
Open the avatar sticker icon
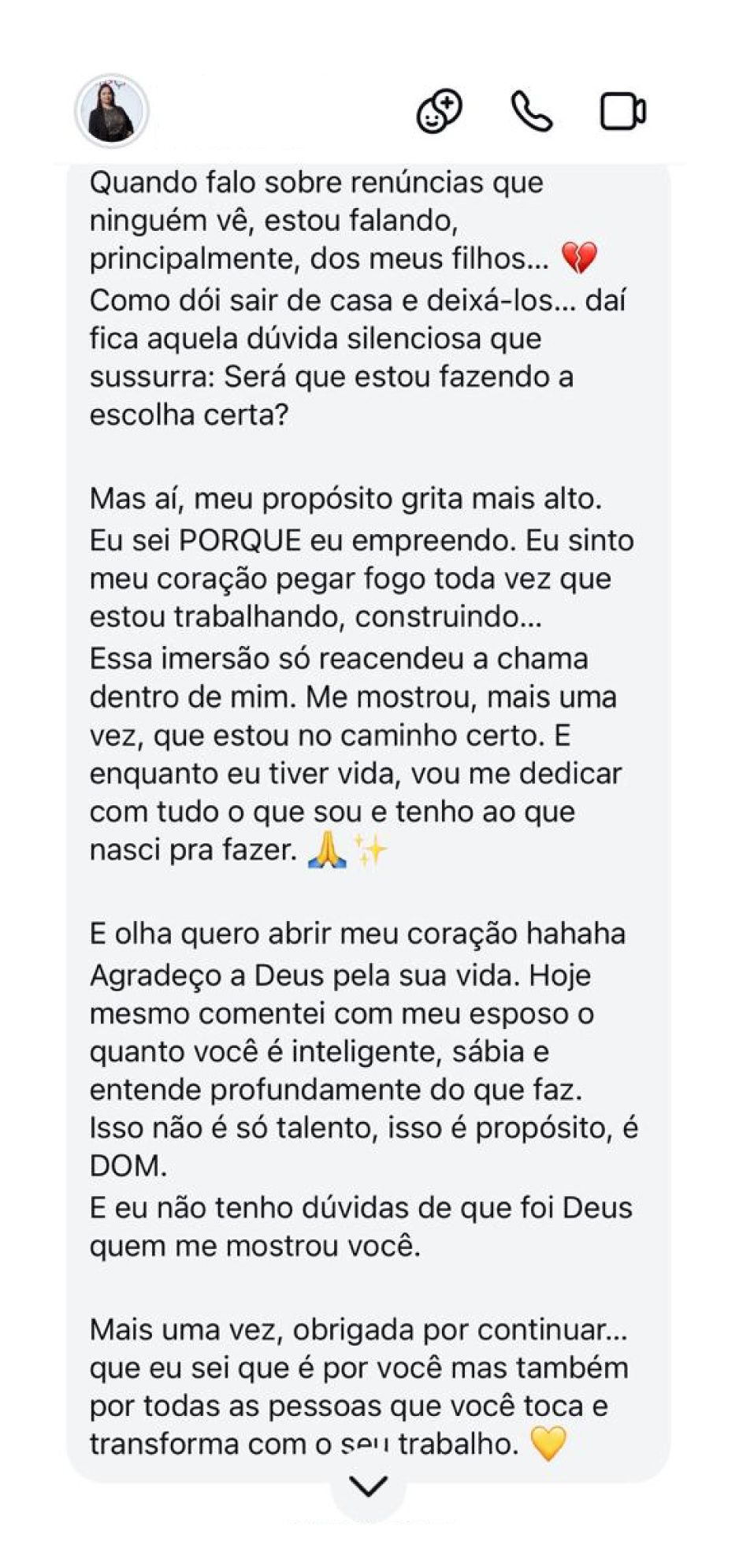click(x=439, y=111)
